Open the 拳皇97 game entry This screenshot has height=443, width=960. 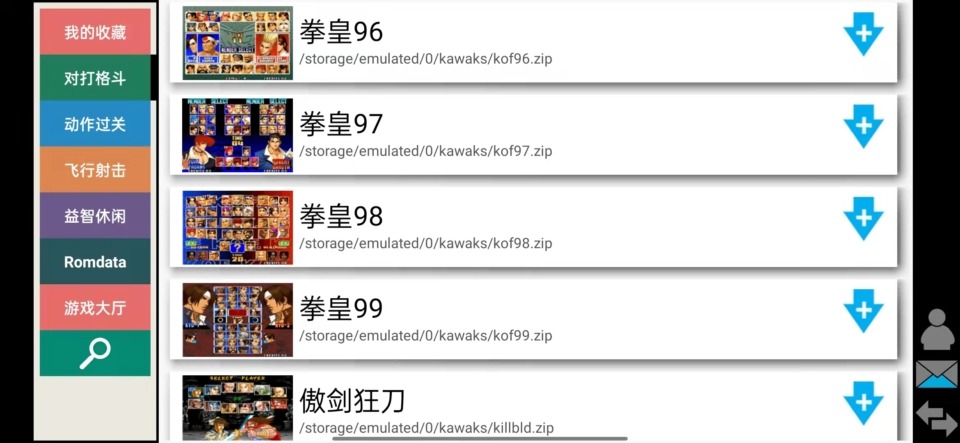click(500, 135)
